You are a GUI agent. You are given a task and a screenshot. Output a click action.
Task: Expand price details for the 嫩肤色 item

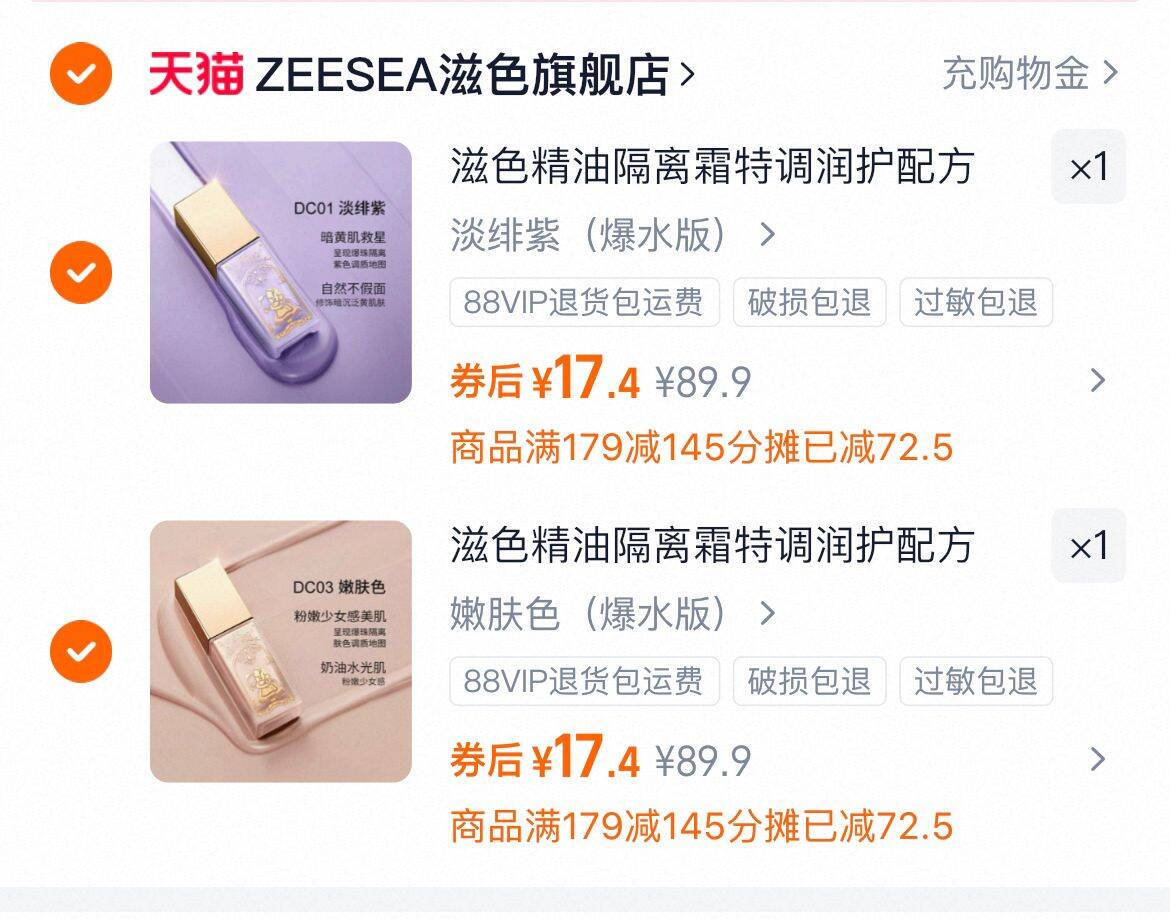click(1097, 759)
